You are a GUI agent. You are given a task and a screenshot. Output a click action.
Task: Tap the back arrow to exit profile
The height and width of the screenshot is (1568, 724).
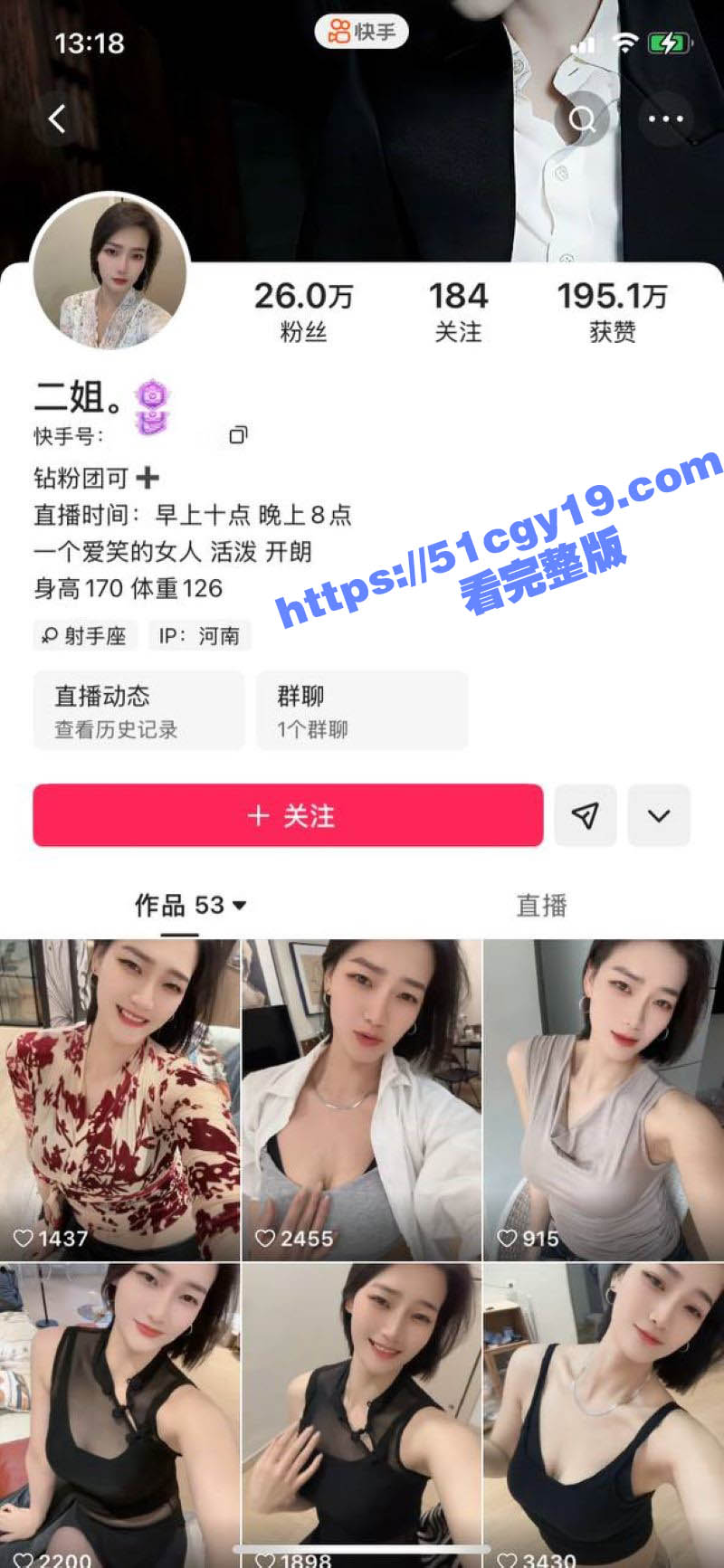click(56, 119)
